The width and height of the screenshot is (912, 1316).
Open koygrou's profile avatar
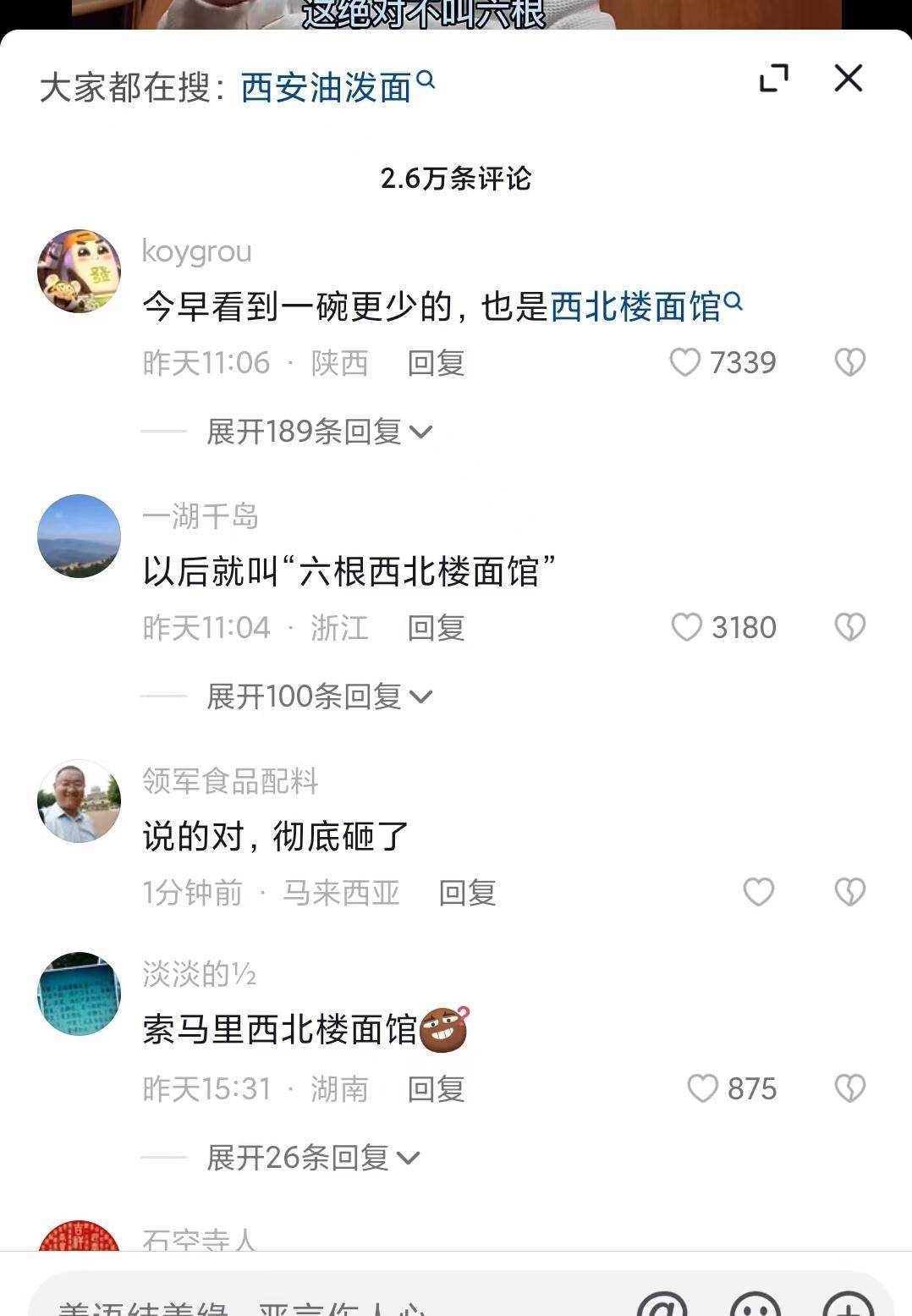tap(80, 271)
